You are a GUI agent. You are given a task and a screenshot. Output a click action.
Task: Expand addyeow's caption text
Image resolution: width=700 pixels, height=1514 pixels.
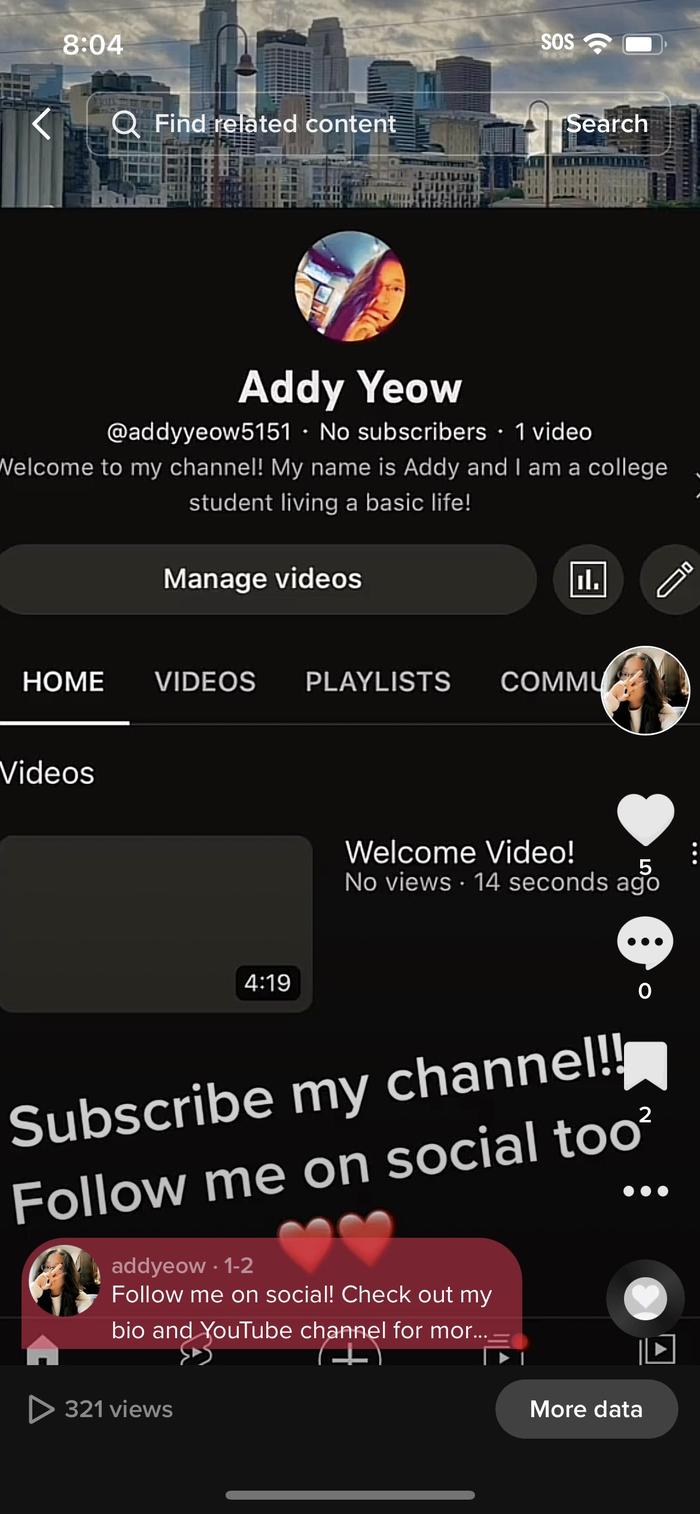(300, 1313)
